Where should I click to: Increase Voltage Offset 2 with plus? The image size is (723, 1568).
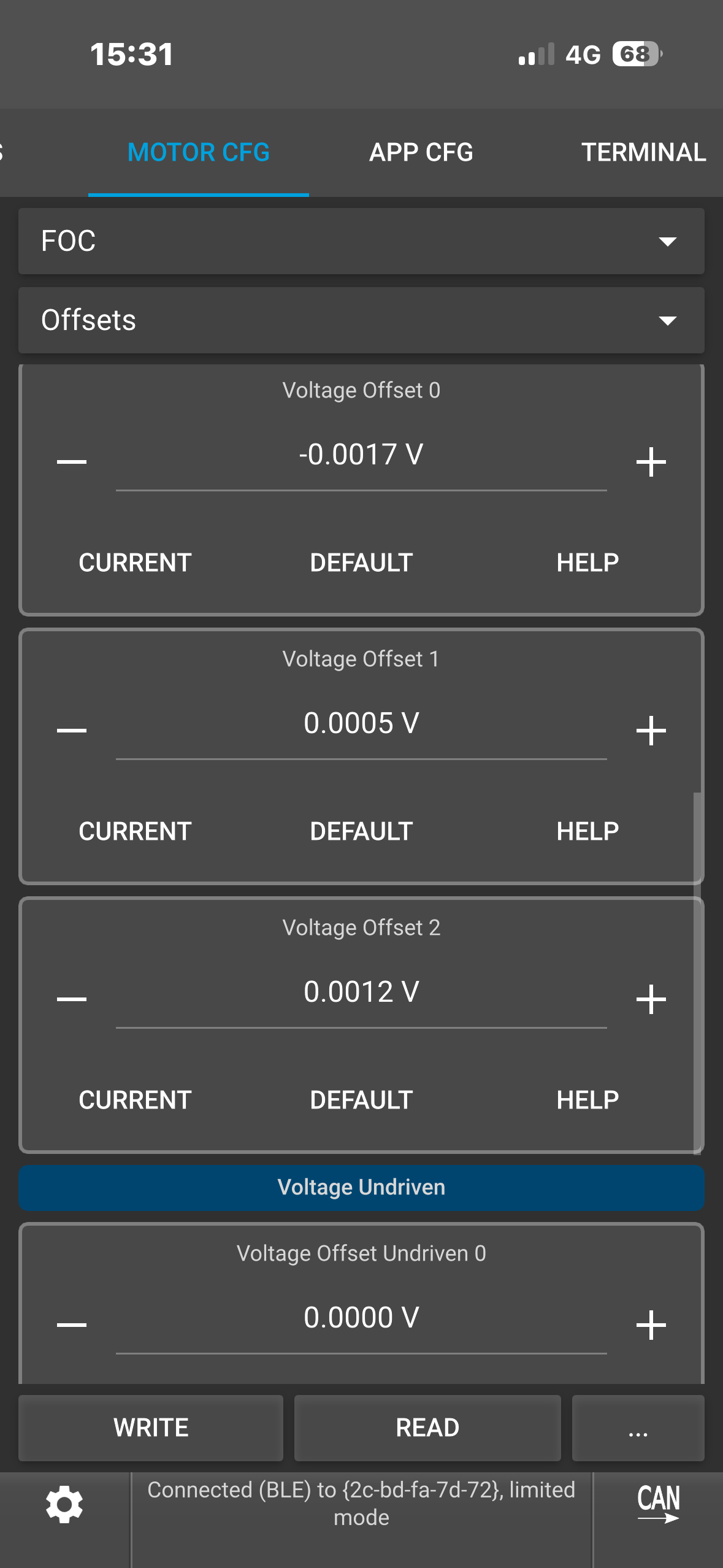[x=651, y=999]
